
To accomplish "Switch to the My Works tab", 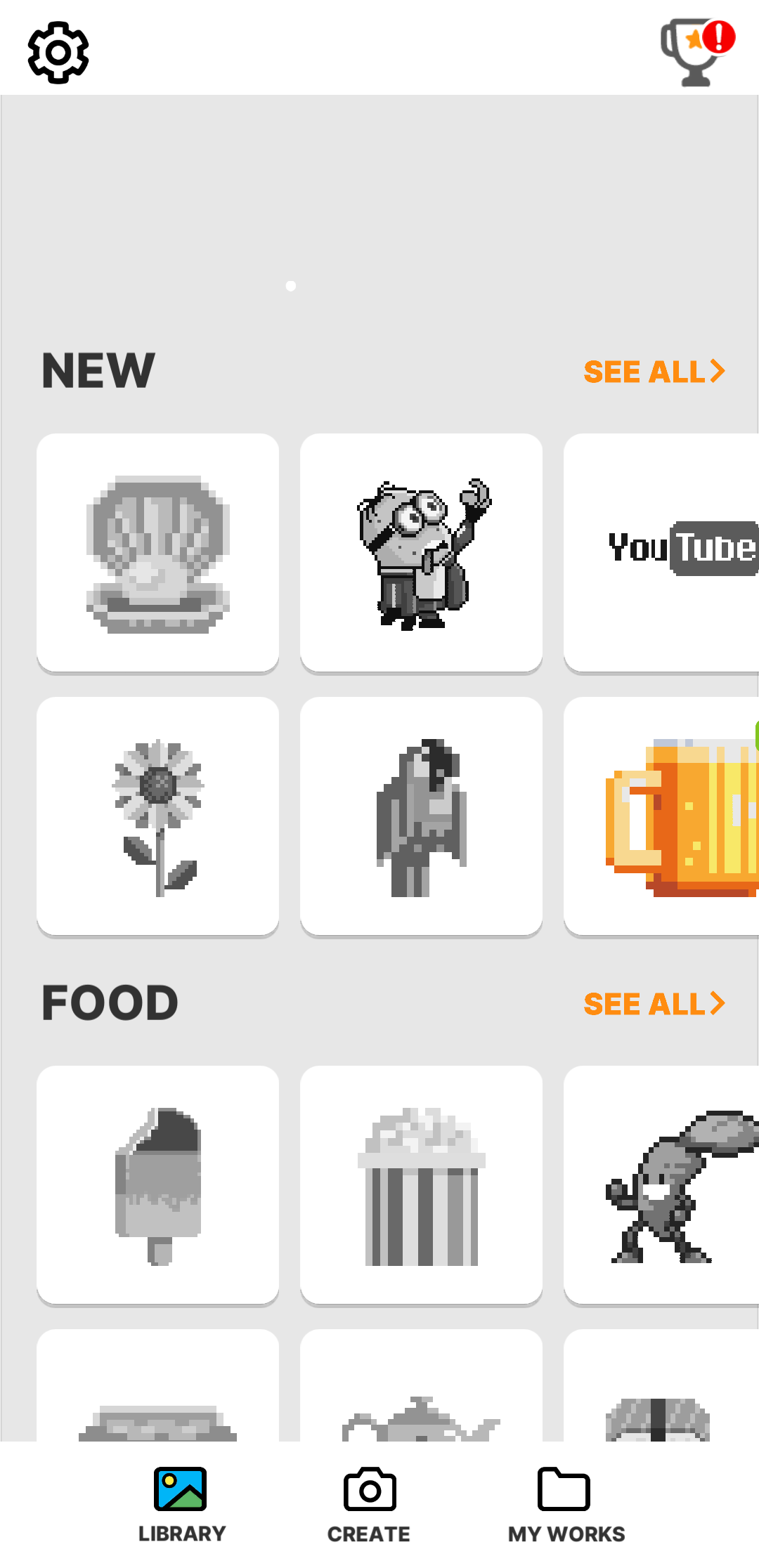I will [566, 1505].
